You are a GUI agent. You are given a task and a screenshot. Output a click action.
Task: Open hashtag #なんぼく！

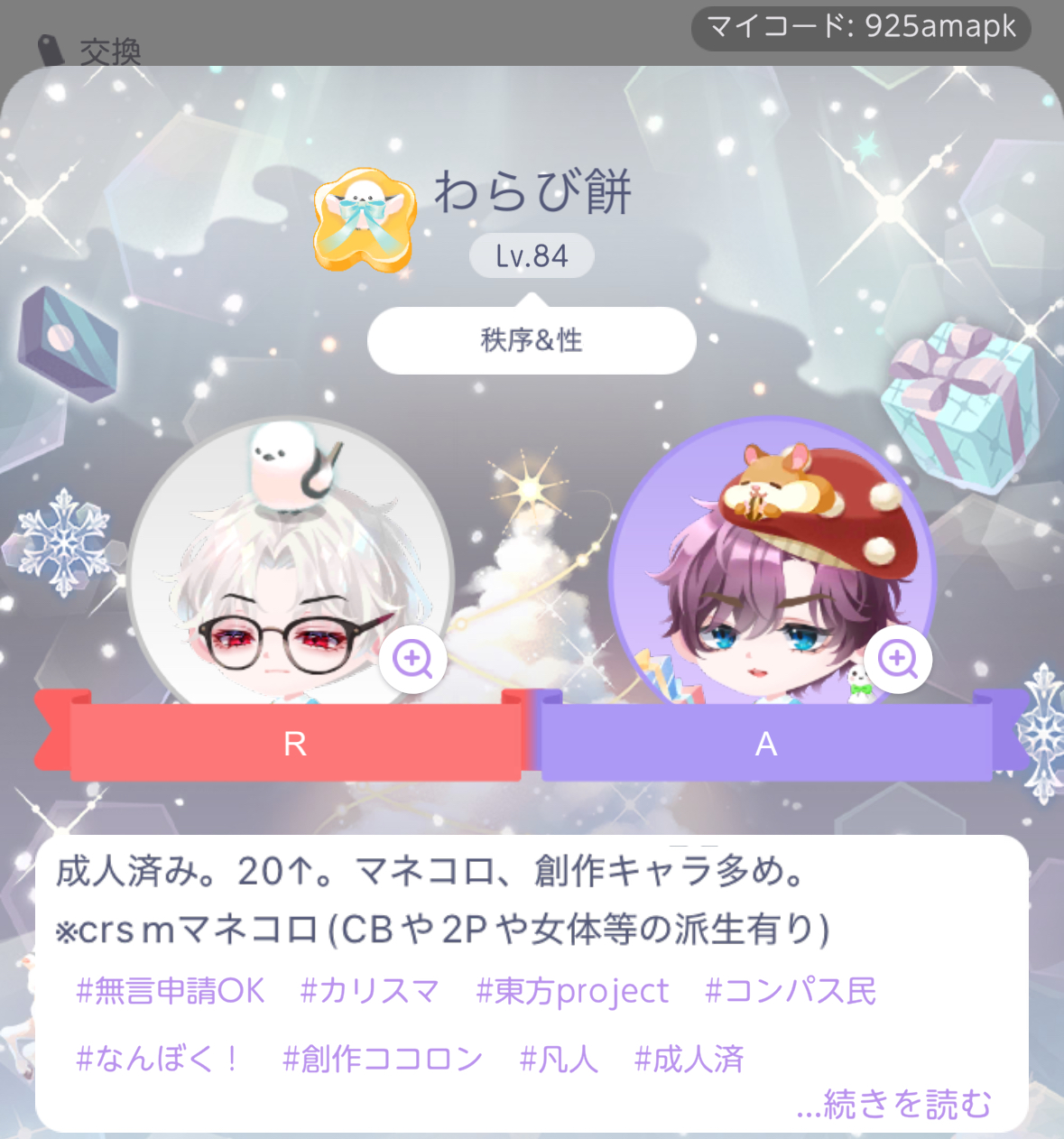point(158,1059)
